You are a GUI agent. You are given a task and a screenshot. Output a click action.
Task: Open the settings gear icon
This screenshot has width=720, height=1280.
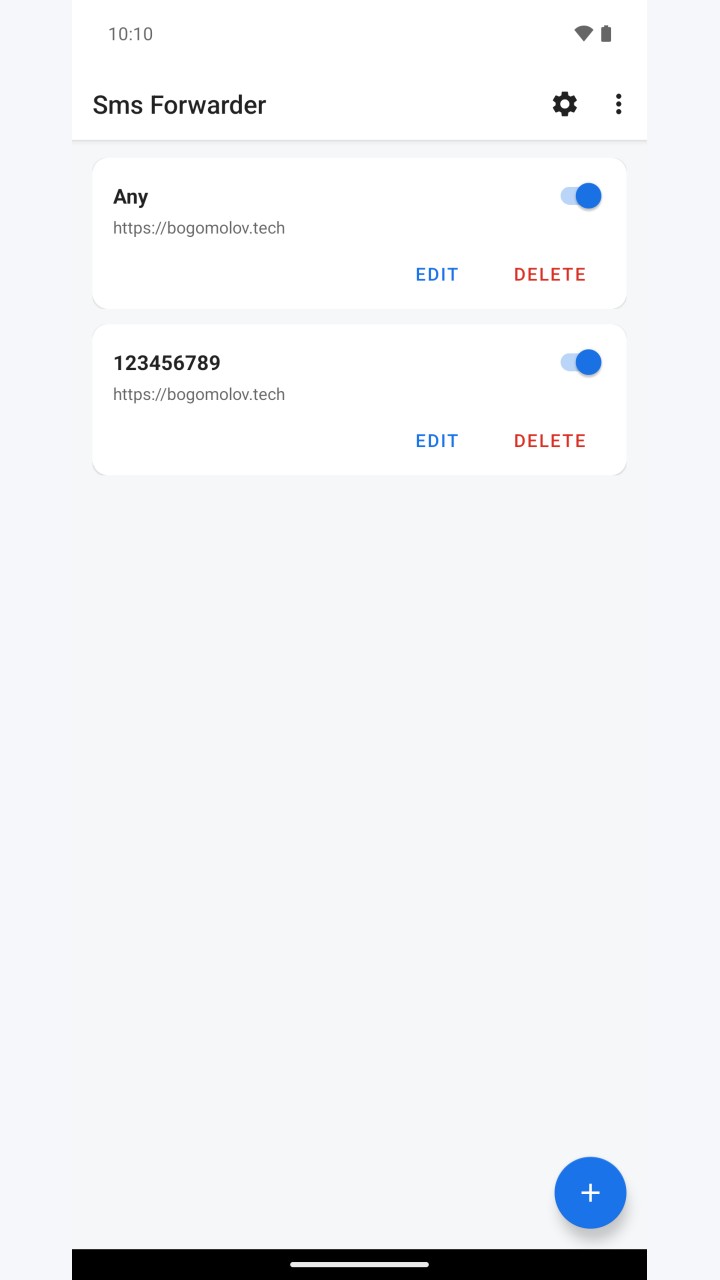point(565,104)
